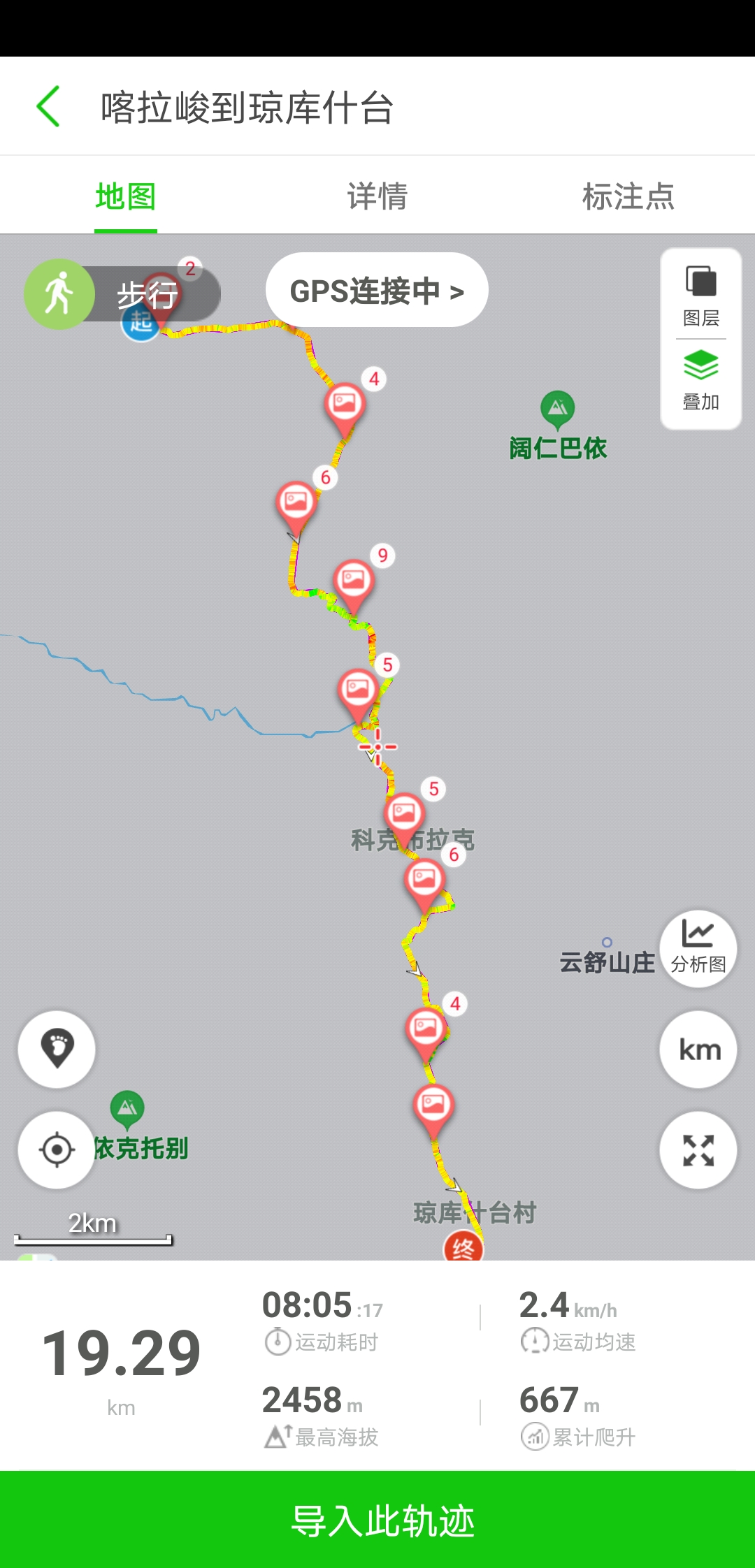Screen dimensions: 755x1568
Task: Center map on my current location
Action: pyautogui.click(x=57, y=1149)
